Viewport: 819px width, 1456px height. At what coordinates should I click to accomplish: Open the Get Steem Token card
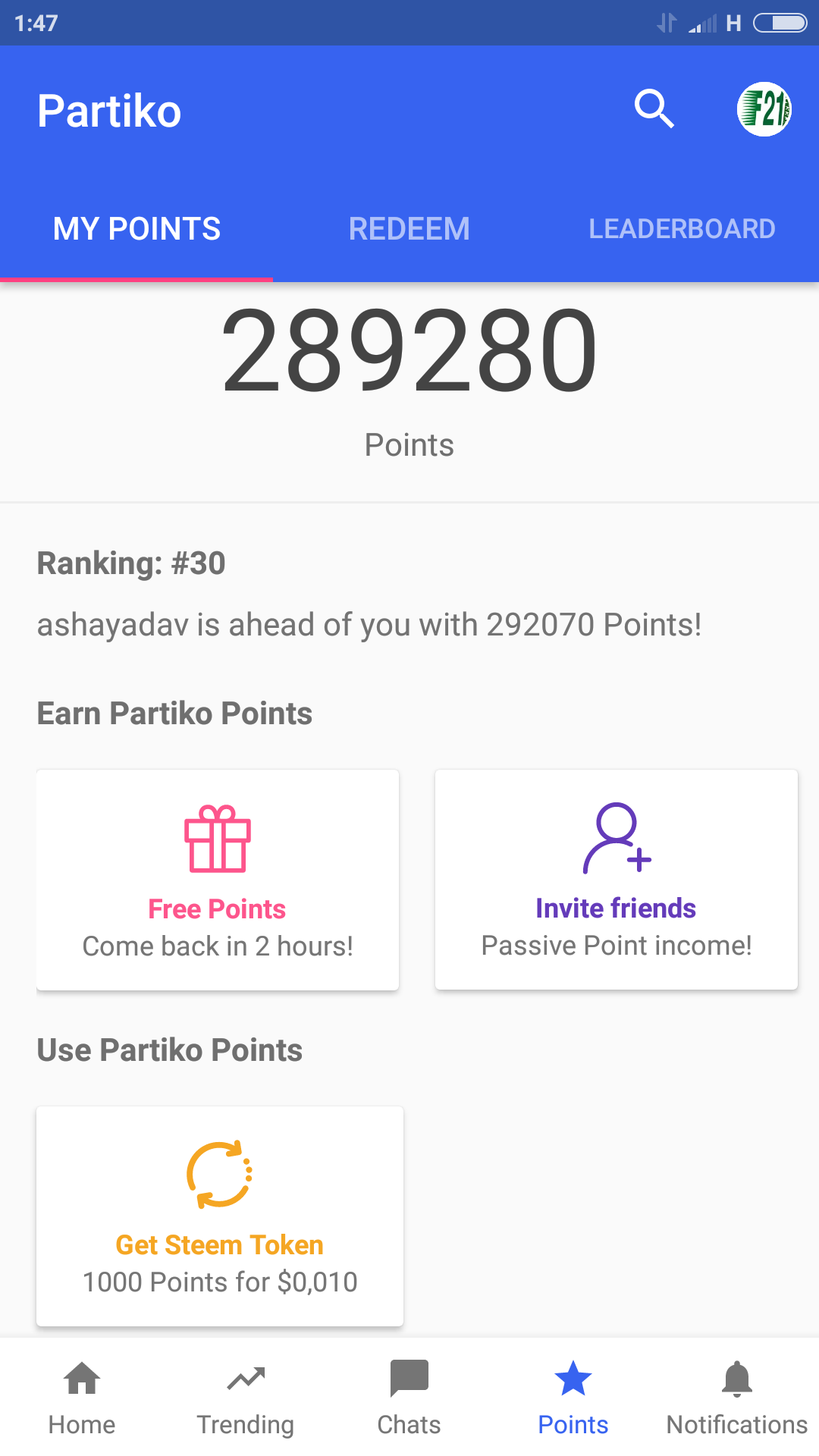point(220,1216)
